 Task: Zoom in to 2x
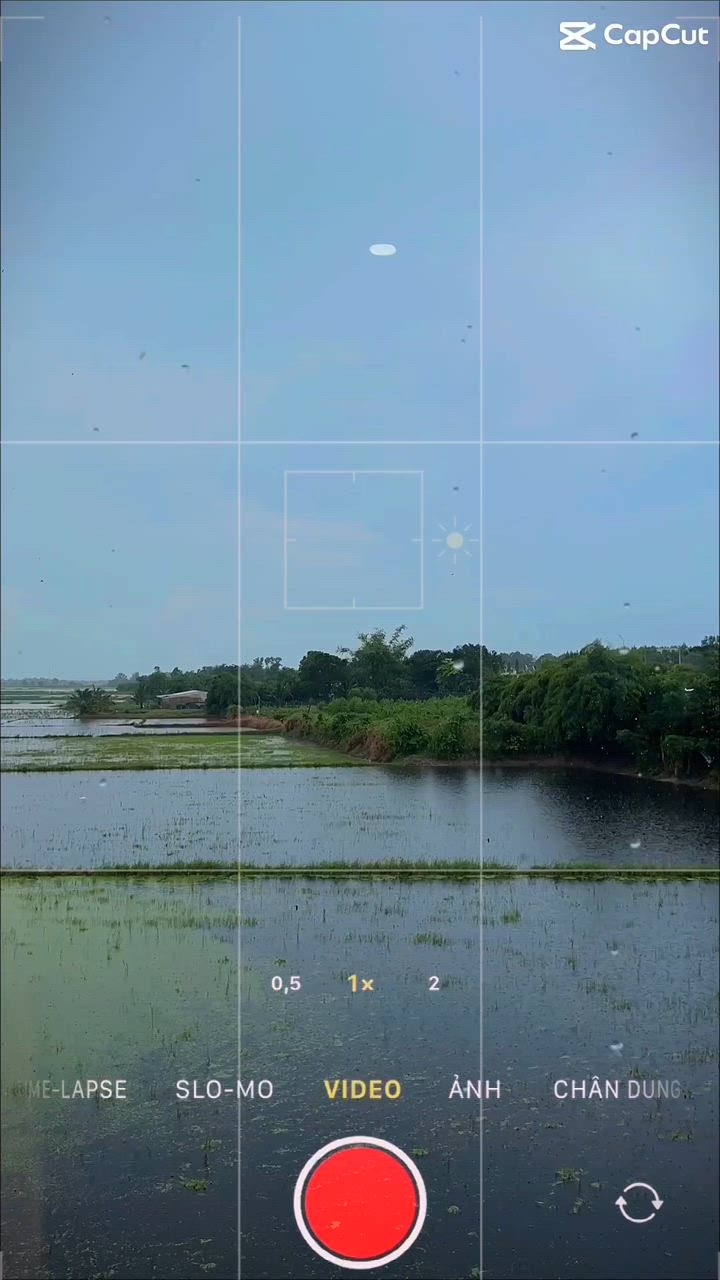[x=434, y=984]
